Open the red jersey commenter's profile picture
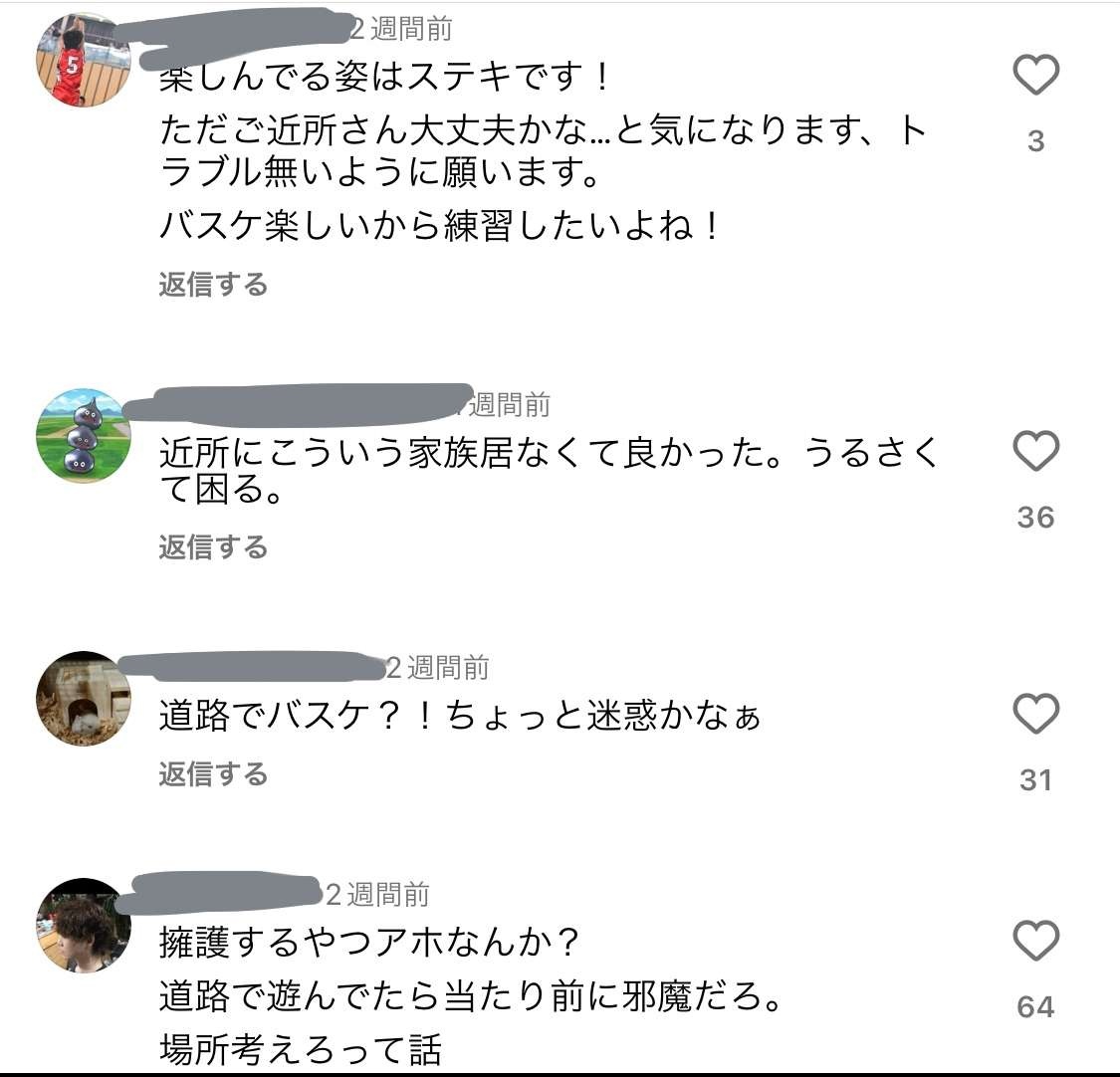1120x1077 pixels. click(x=84, y=60)
